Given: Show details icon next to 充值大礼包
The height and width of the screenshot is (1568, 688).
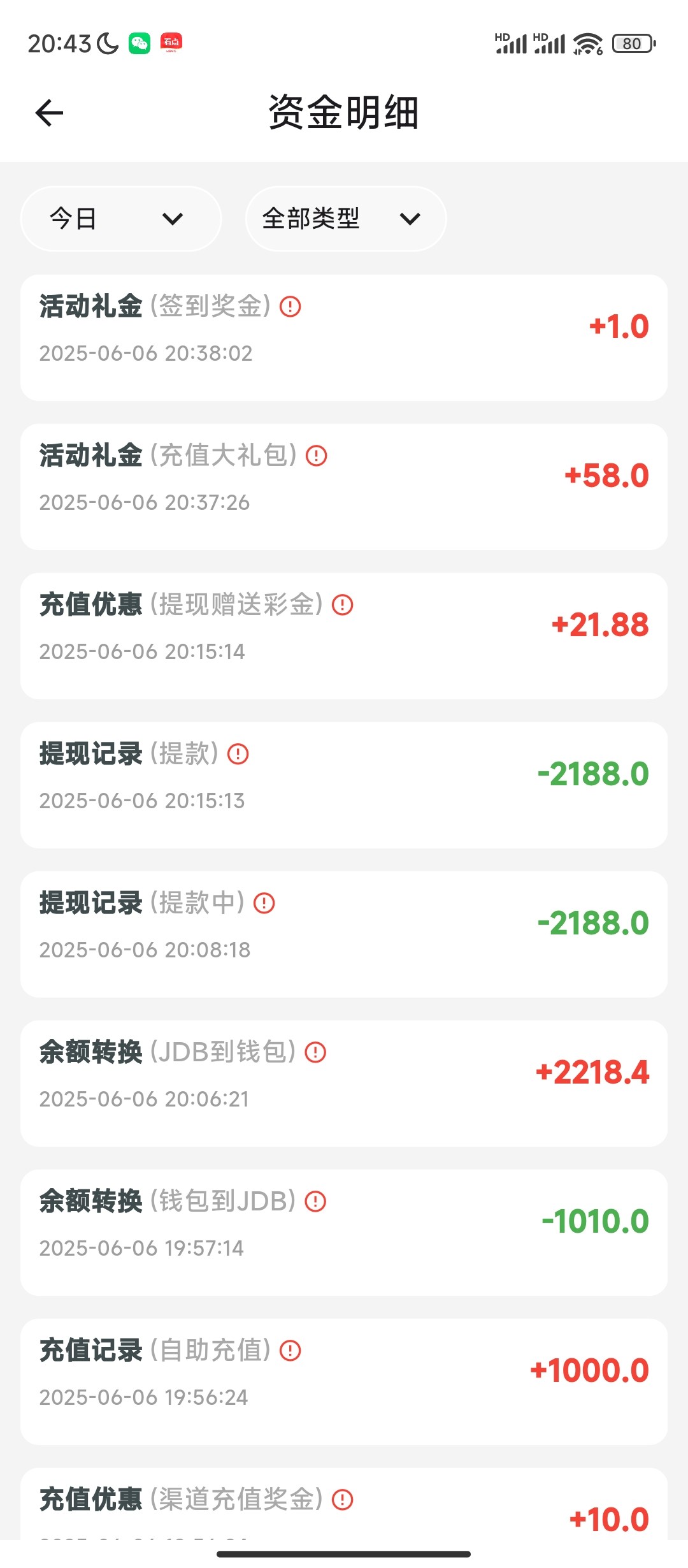Looking at the screenshot, I should click(317, 456).
